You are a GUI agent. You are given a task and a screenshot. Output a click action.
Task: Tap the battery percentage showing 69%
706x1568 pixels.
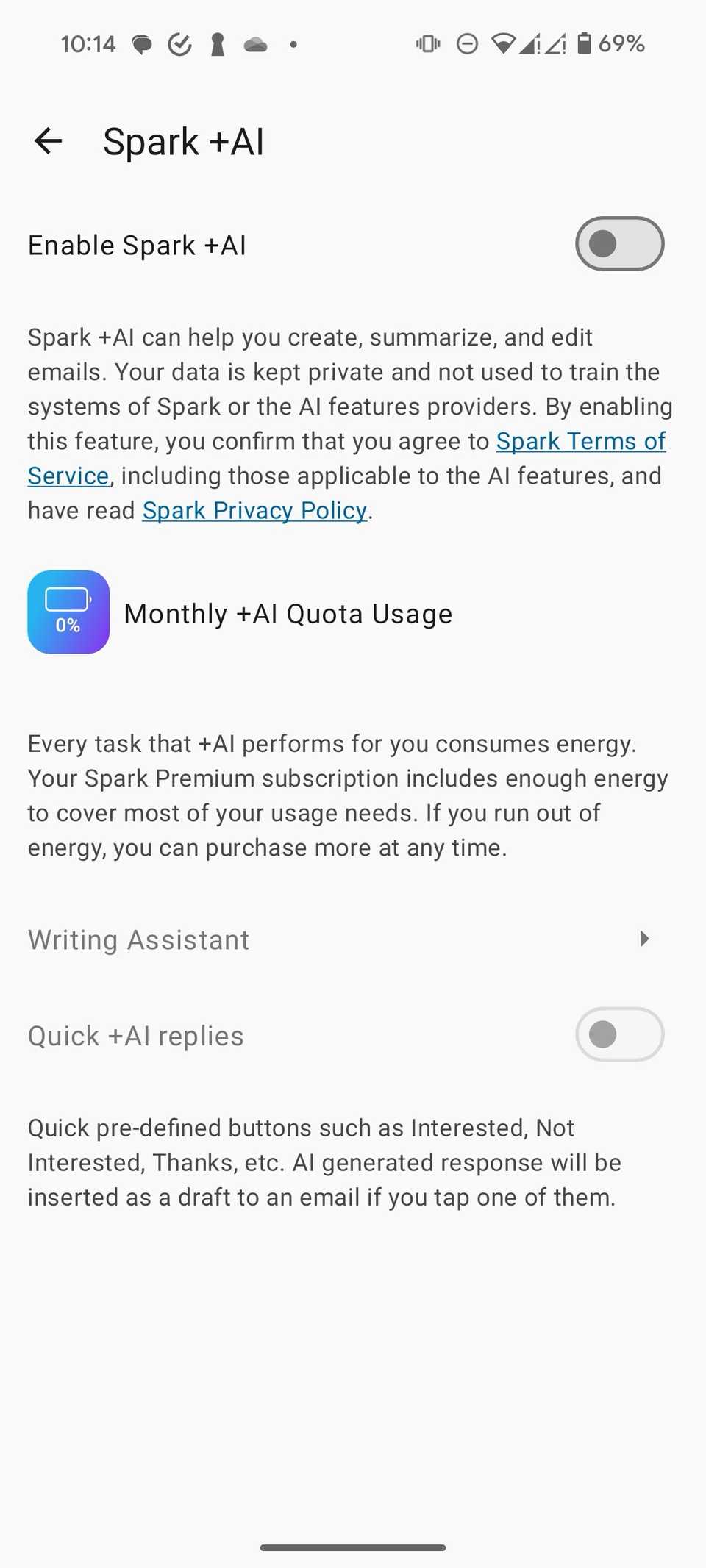tap(621, 44)
